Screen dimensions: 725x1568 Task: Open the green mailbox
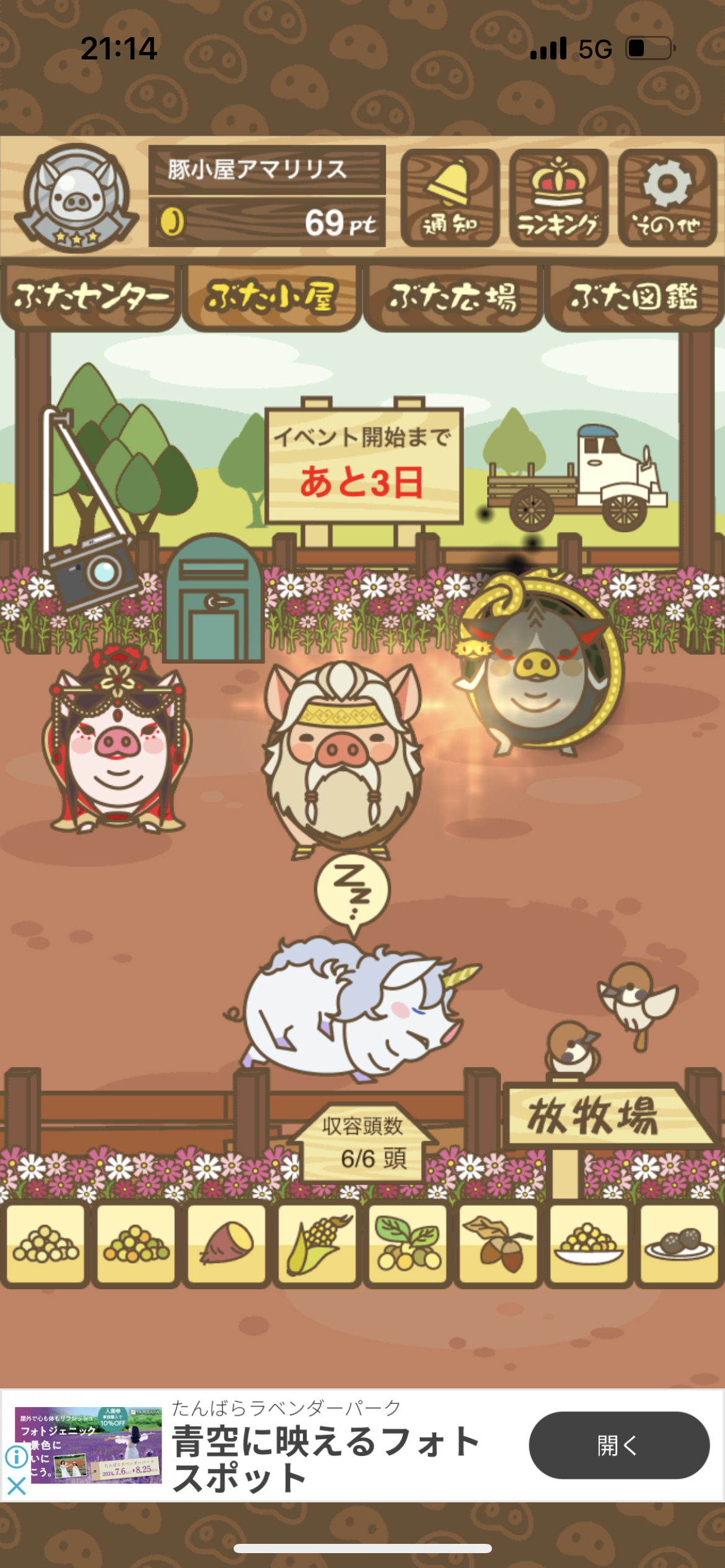tap(214, 598)
